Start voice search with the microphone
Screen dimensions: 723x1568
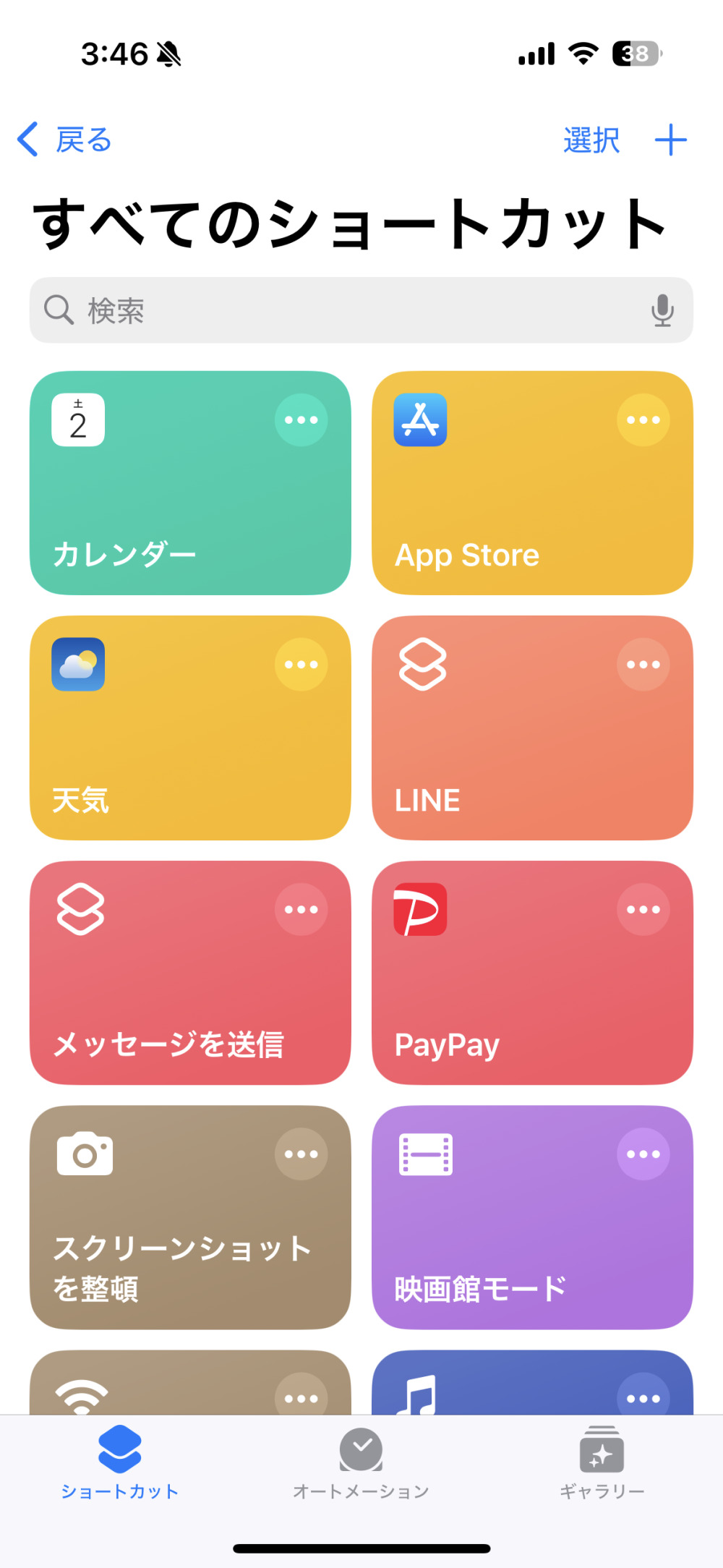click(x=662, y=310)
